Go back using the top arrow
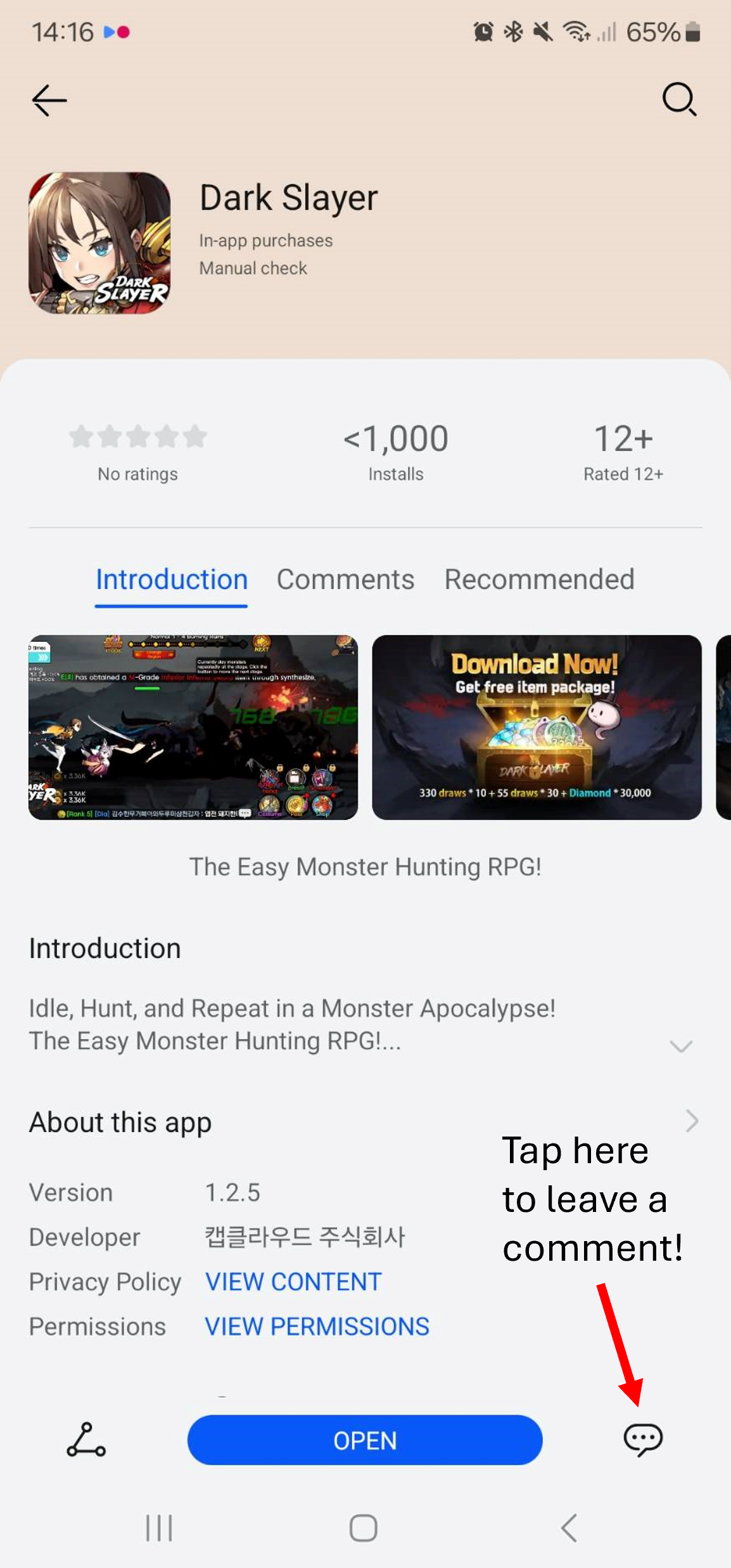 (x=49, y=100)
